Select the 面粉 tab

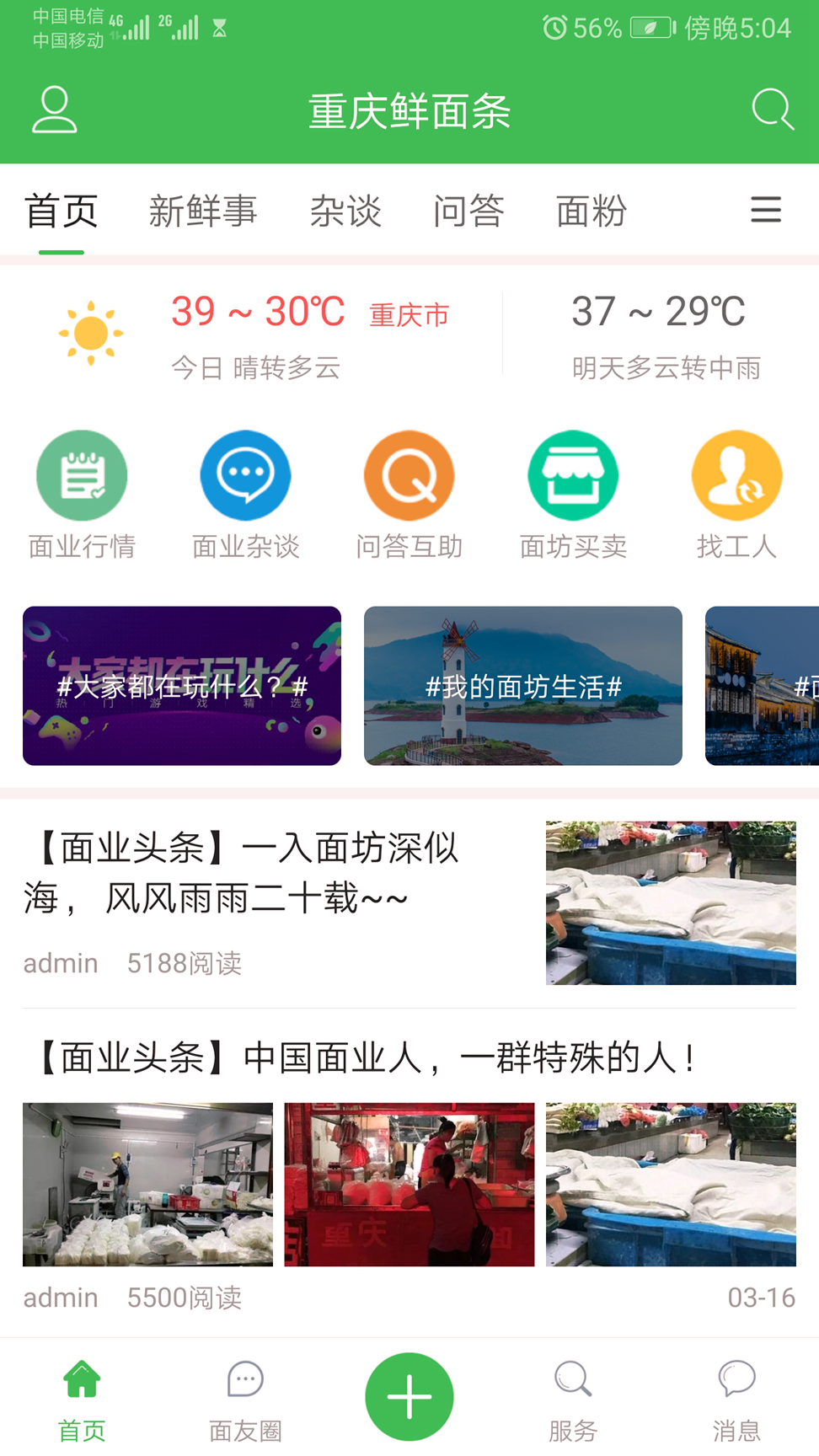(x=591, y=211)
